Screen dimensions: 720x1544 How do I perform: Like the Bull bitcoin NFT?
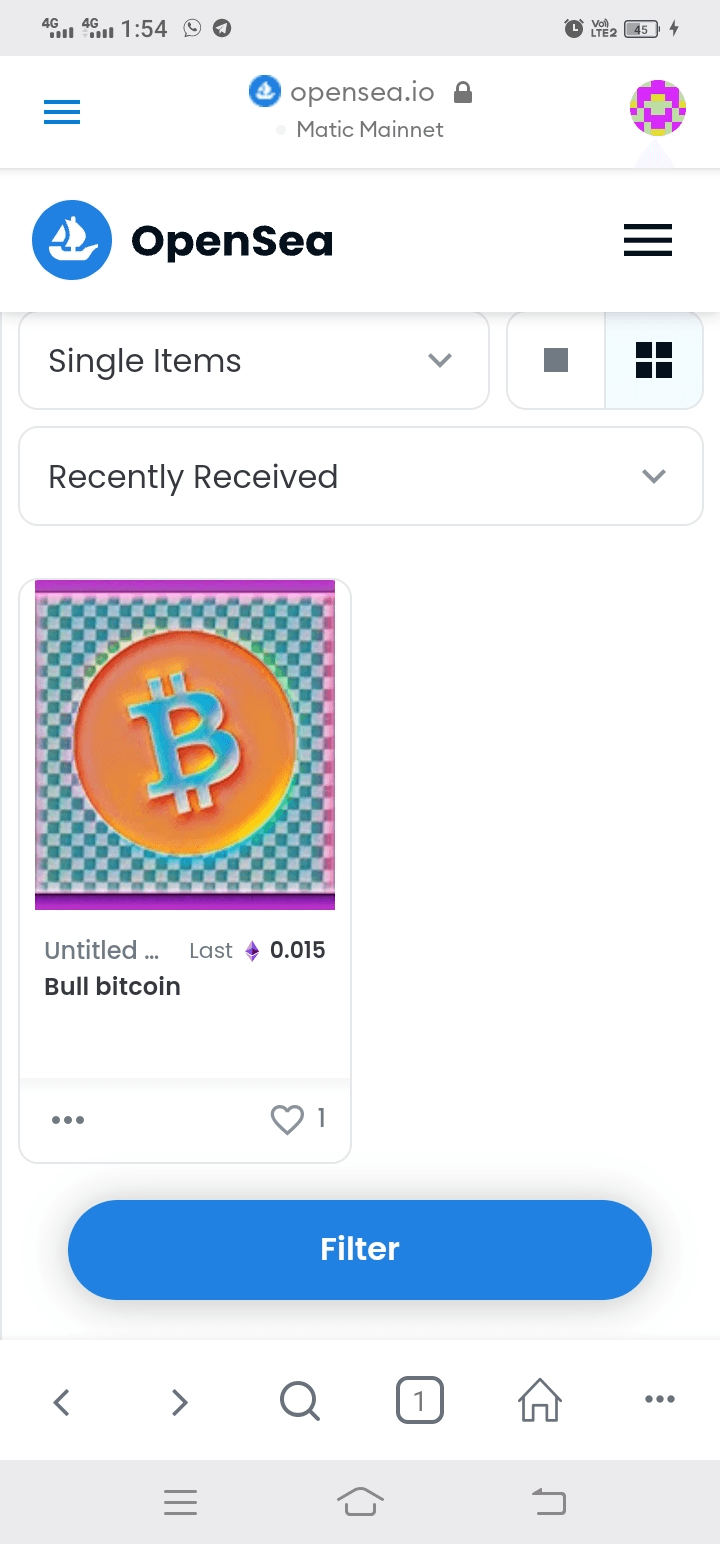click(287, 1120)
